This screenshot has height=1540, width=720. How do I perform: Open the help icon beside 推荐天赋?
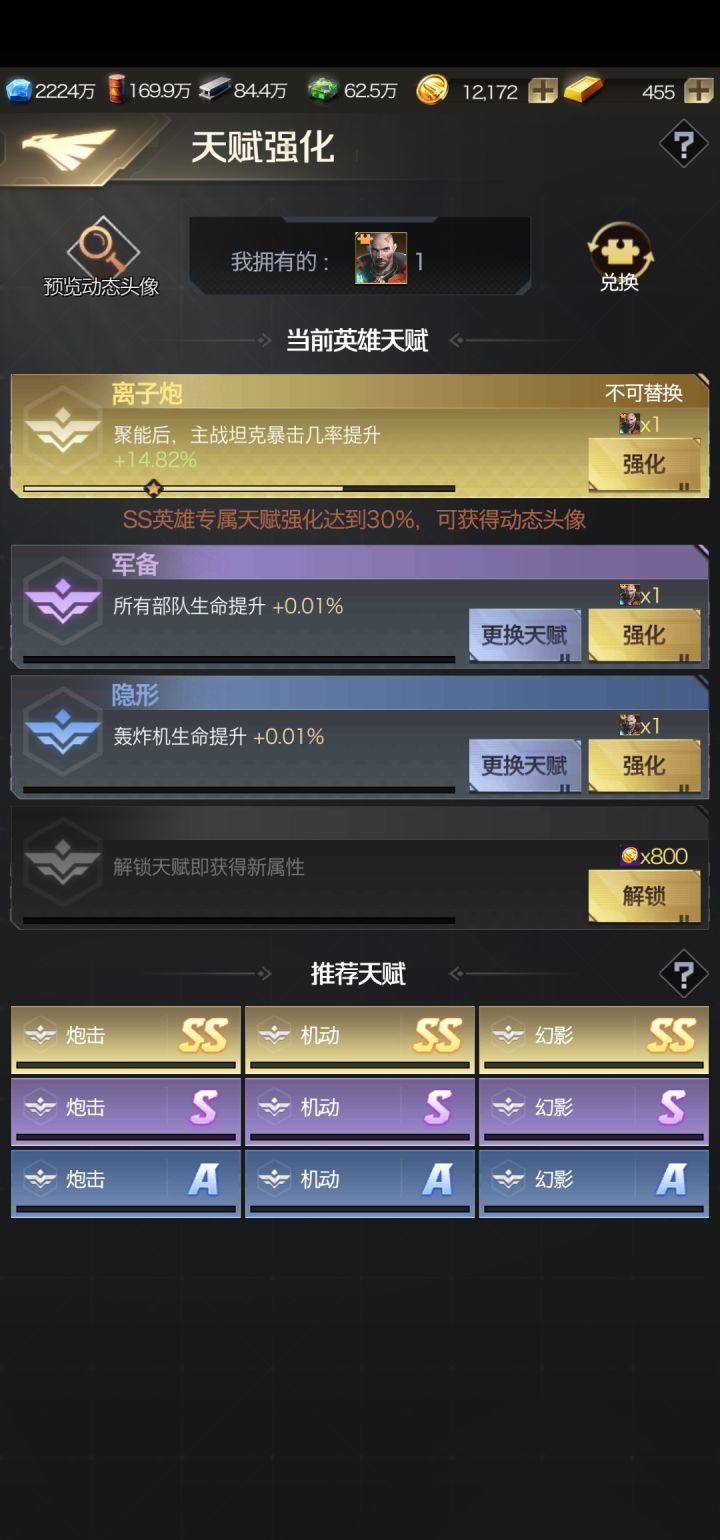(683, 973)
